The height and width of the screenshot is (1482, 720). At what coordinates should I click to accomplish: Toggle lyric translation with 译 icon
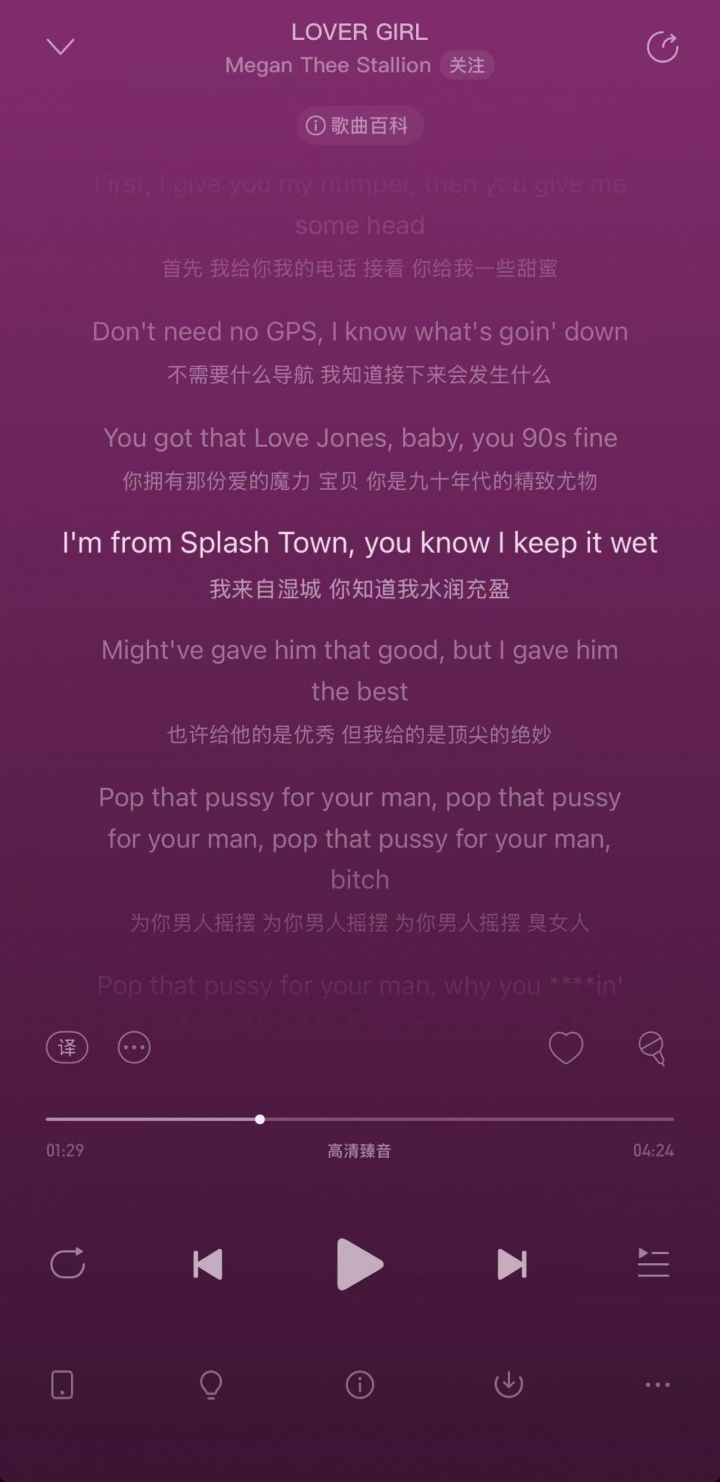point(67,1047)
